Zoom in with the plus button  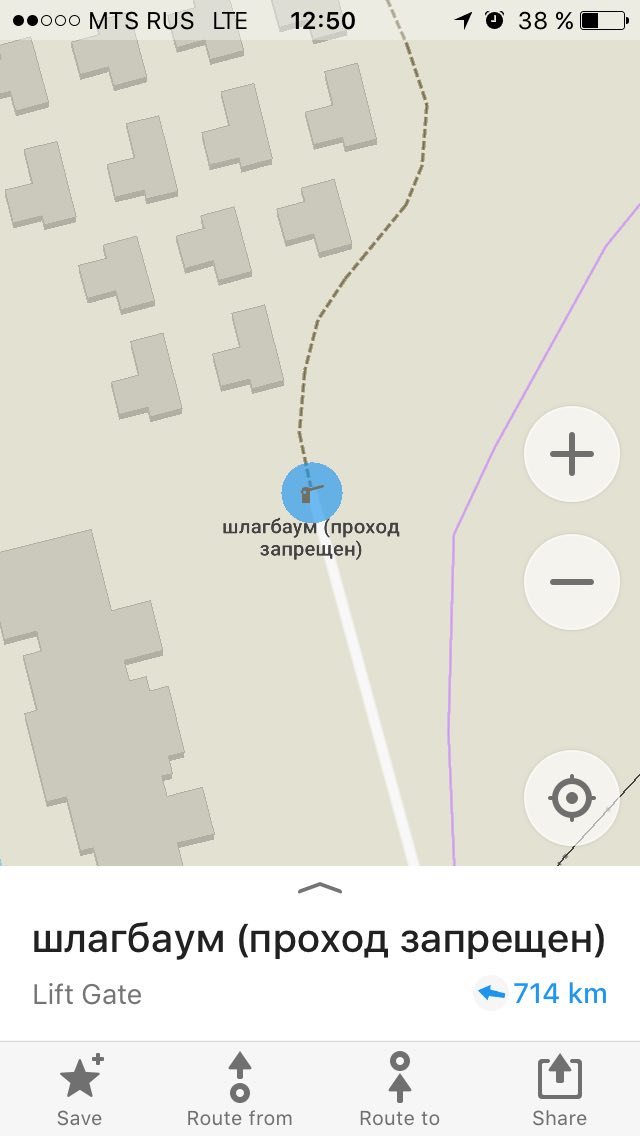(571, 454)
